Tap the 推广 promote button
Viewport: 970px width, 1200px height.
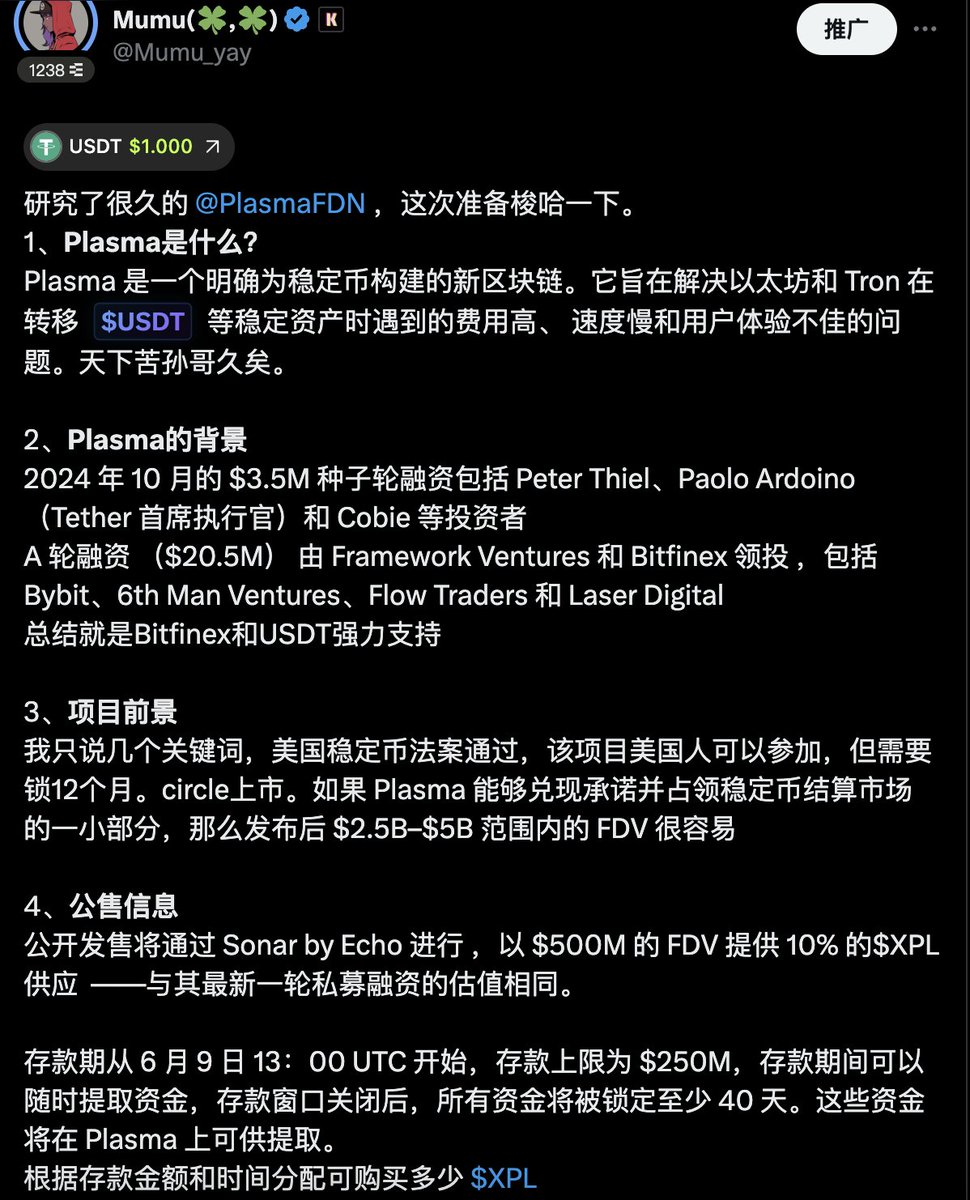(845, 30)
